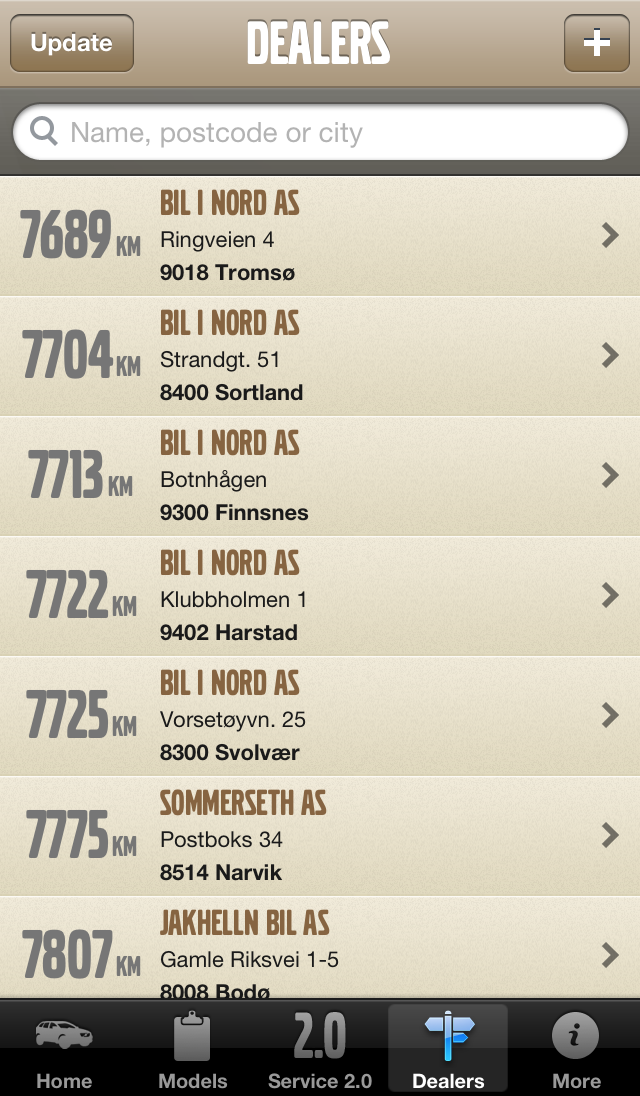Open the More tab
Image resolution: width=640 pixels, height=1096 pixels.
pos(576,1050)
